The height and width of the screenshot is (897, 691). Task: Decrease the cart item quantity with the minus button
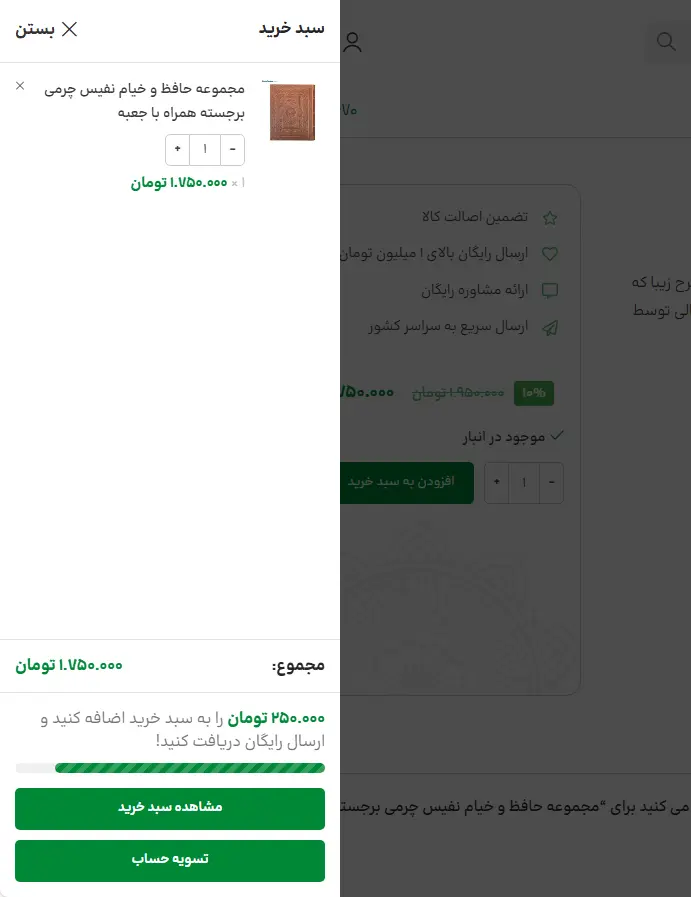[x=233, y=150]
